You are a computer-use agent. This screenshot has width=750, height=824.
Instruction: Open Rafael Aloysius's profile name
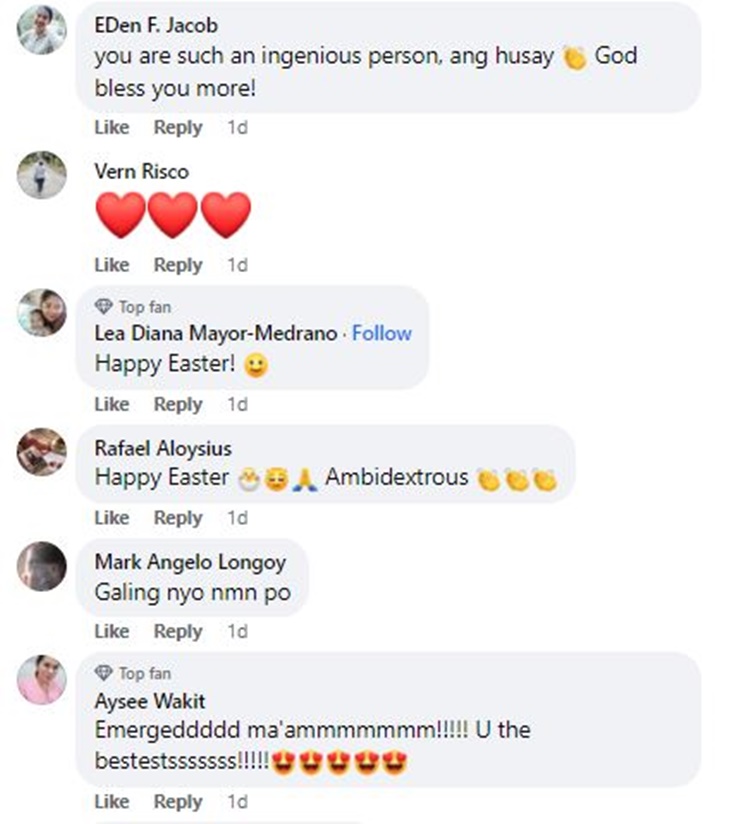click(163, 448)
